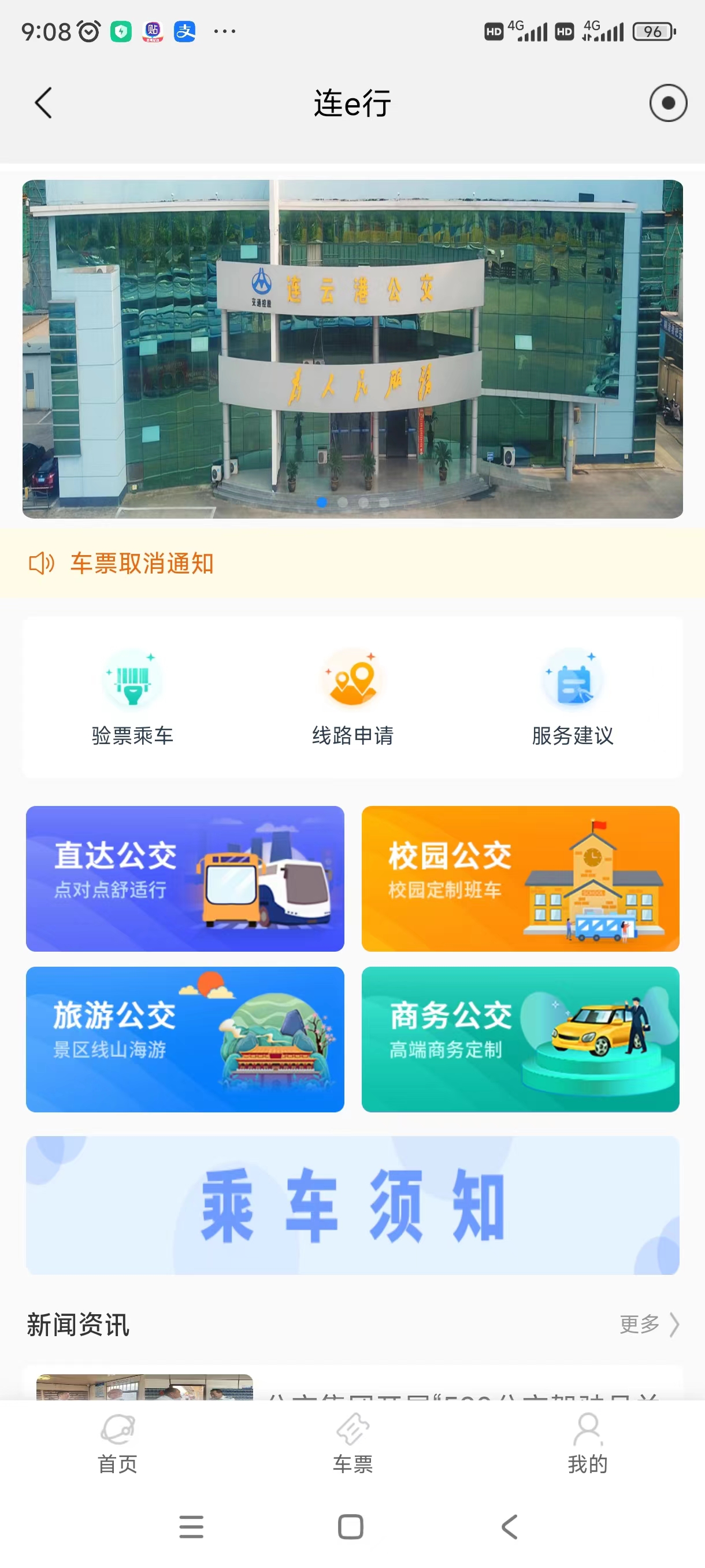This screenshot has width=705, height=1568.
Task: Open the 连云港公交 banner image
Action: coord(352,349)
